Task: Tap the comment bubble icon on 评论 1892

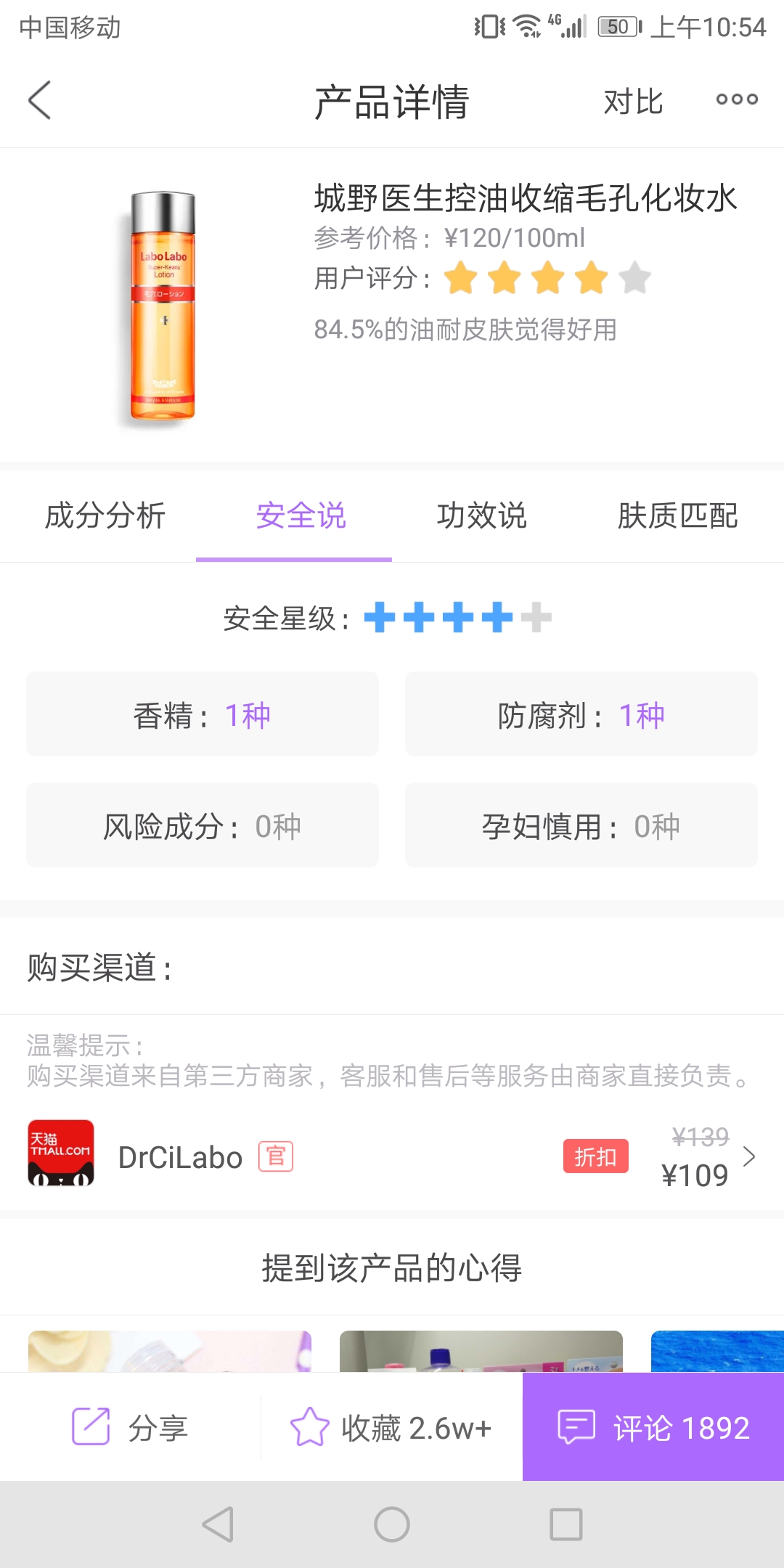Action: pos(576,1426)
